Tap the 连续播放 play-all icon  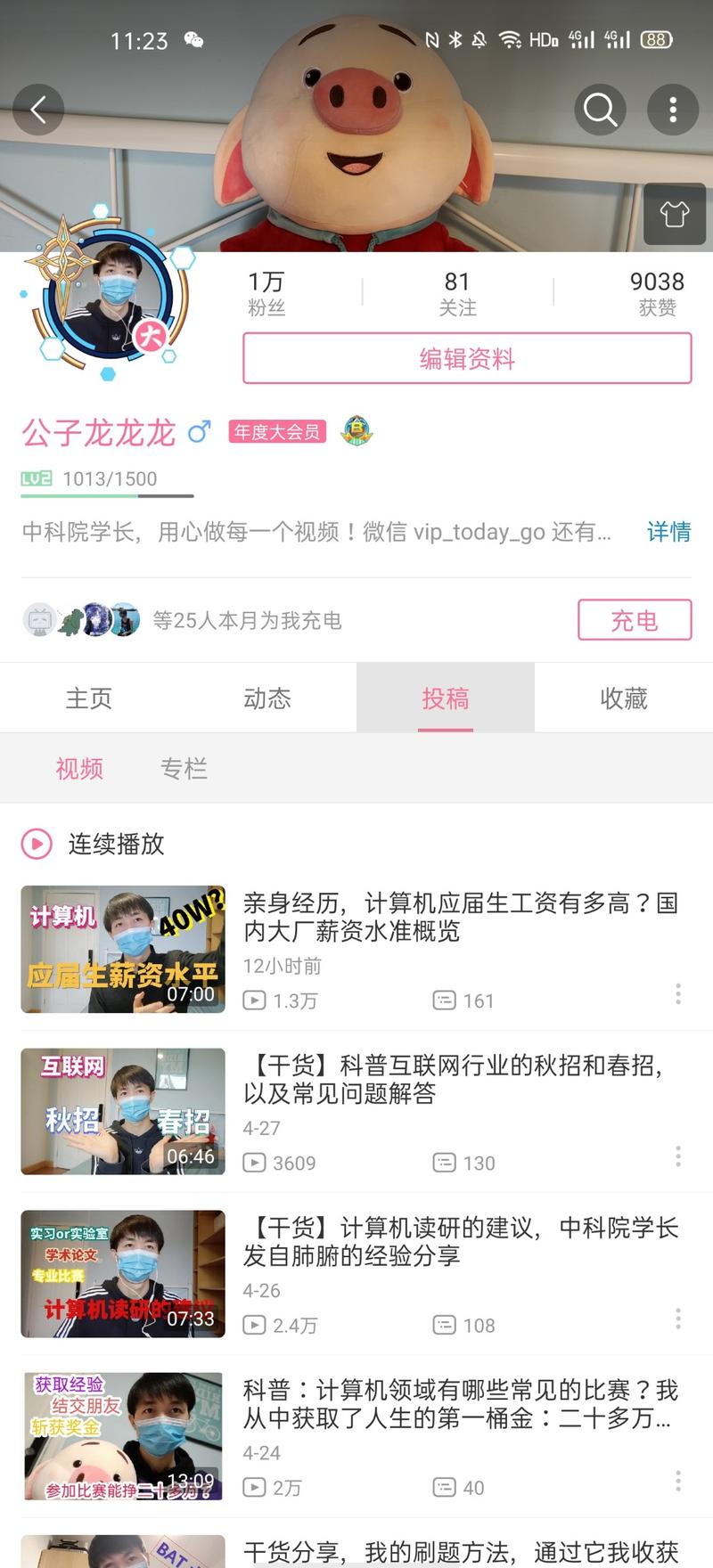tap(36, 843)
